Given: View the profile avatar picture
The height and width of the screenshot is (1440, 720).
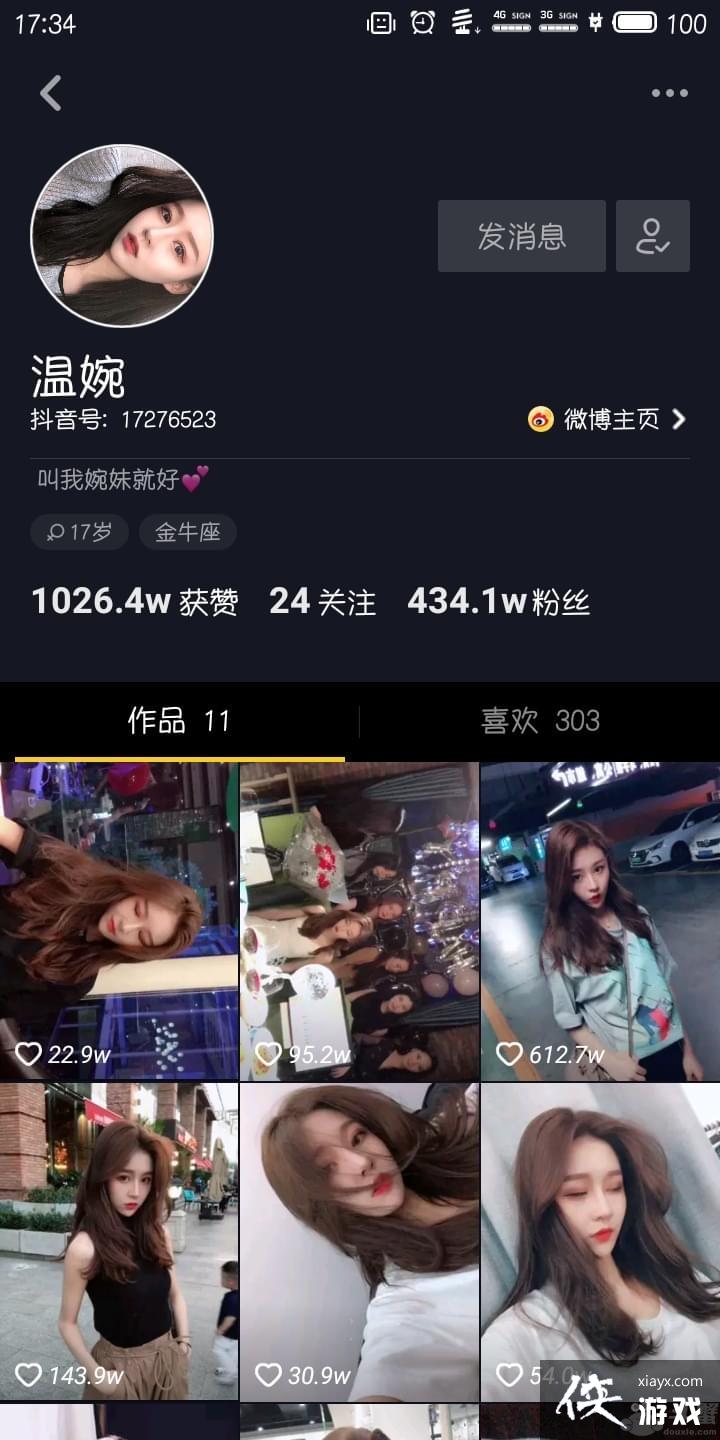Looking at the screenshot, I should 122,236.
